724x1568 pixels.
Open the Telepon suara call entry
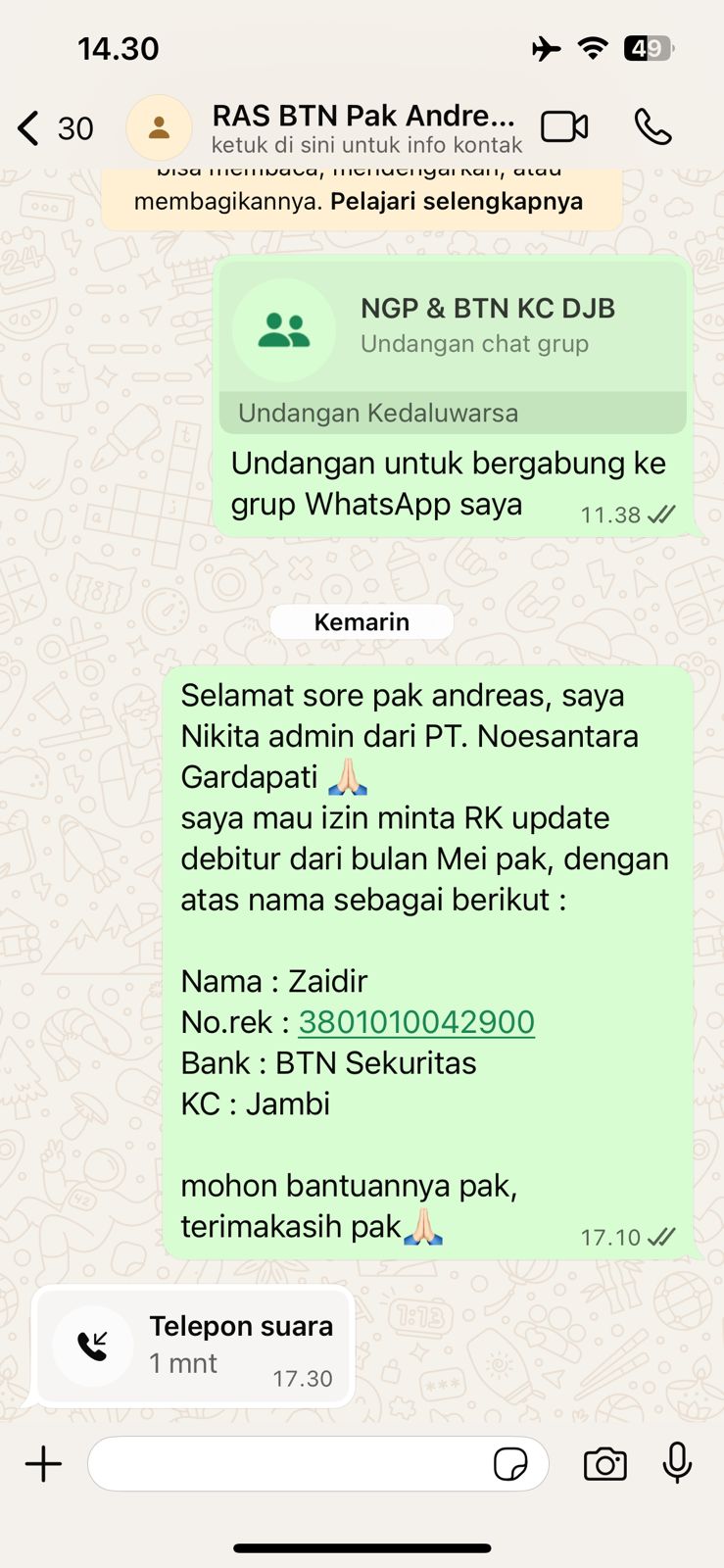[x=194, y=1346]
